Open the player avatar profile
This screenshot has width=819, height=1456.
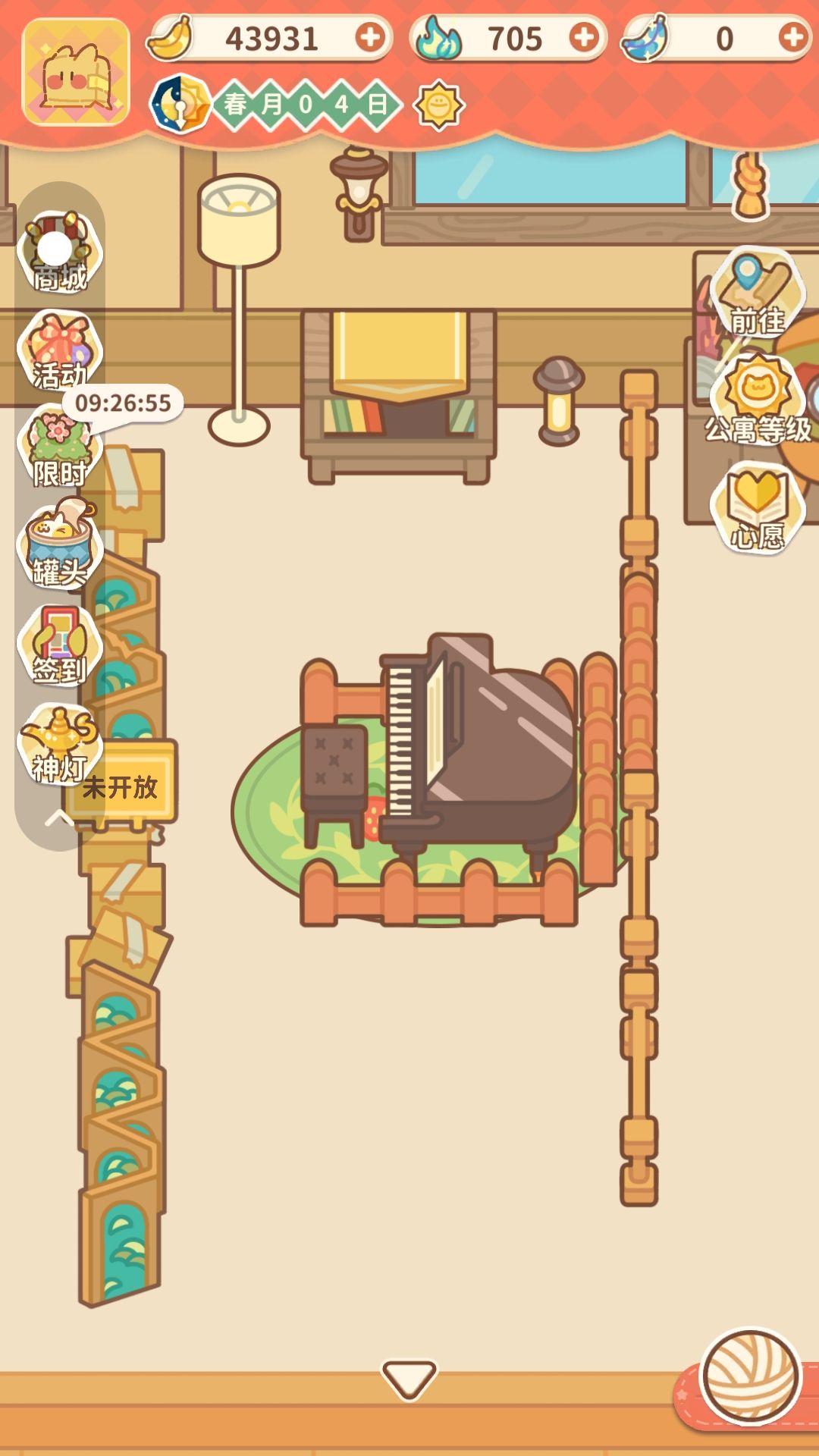pos(76,72)
